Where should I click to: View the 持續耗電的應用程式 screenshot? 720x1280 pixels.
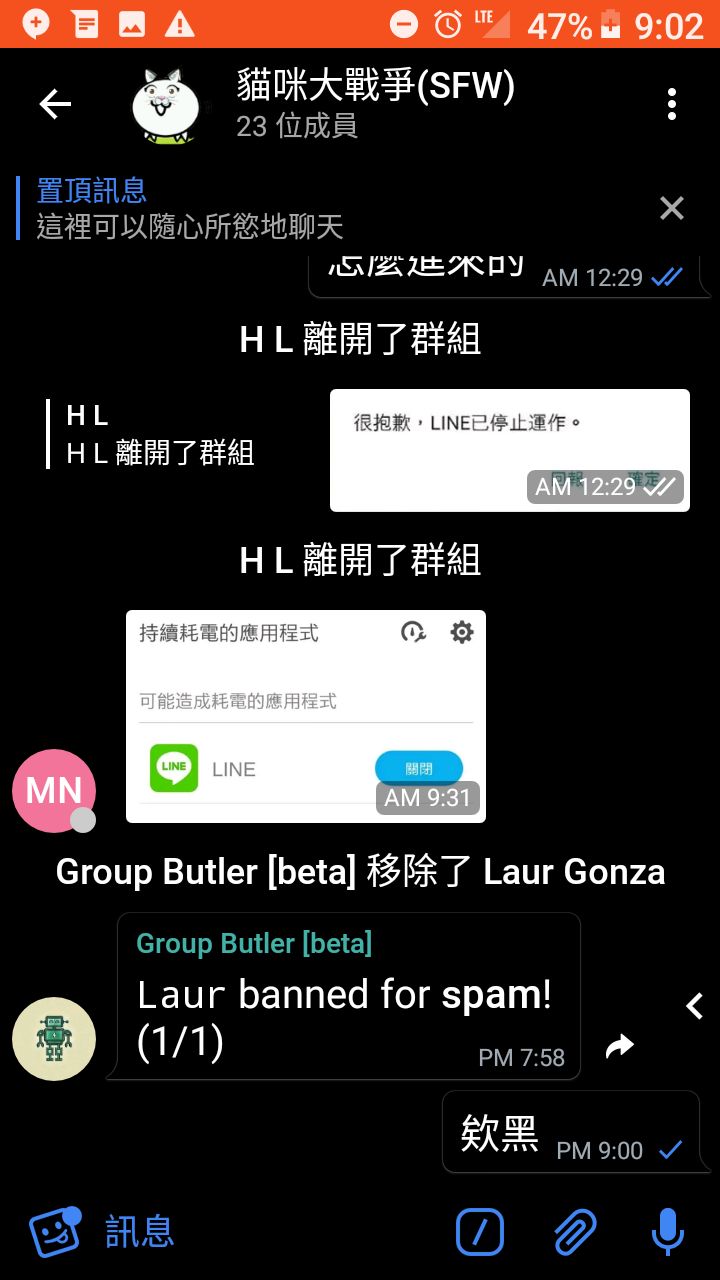(305, 716)
